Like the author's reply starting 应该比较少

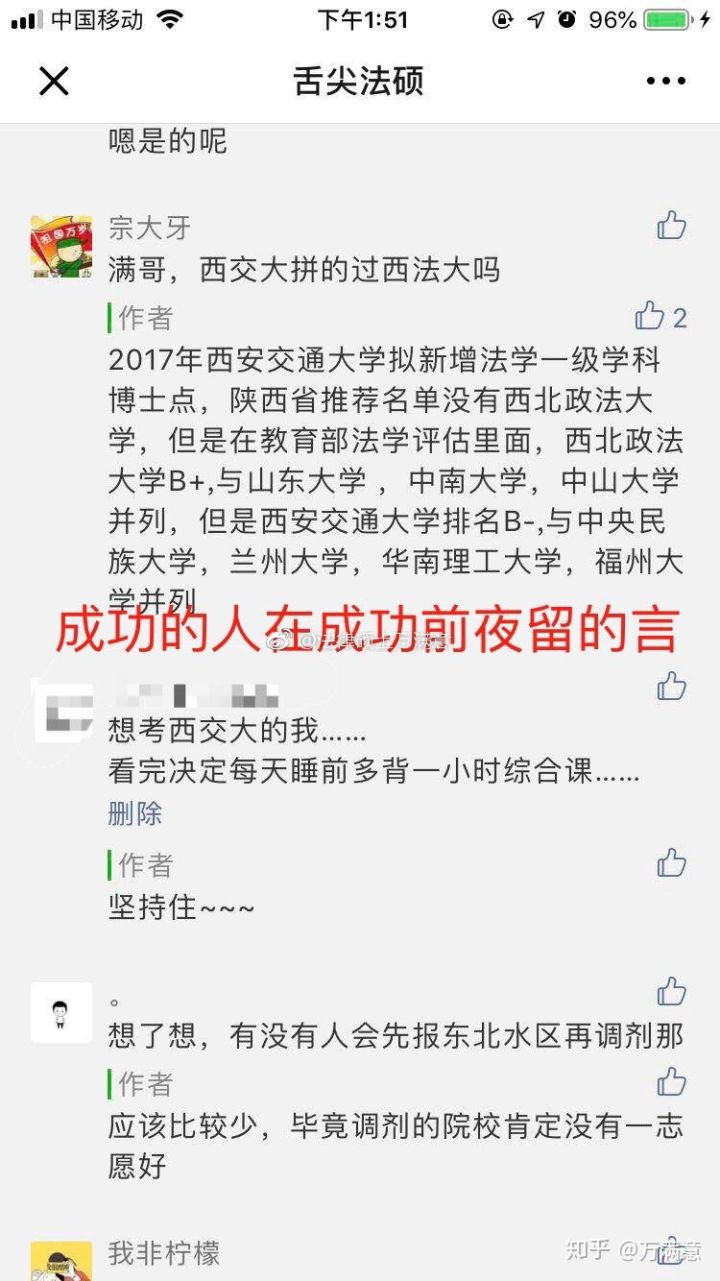671,1082
